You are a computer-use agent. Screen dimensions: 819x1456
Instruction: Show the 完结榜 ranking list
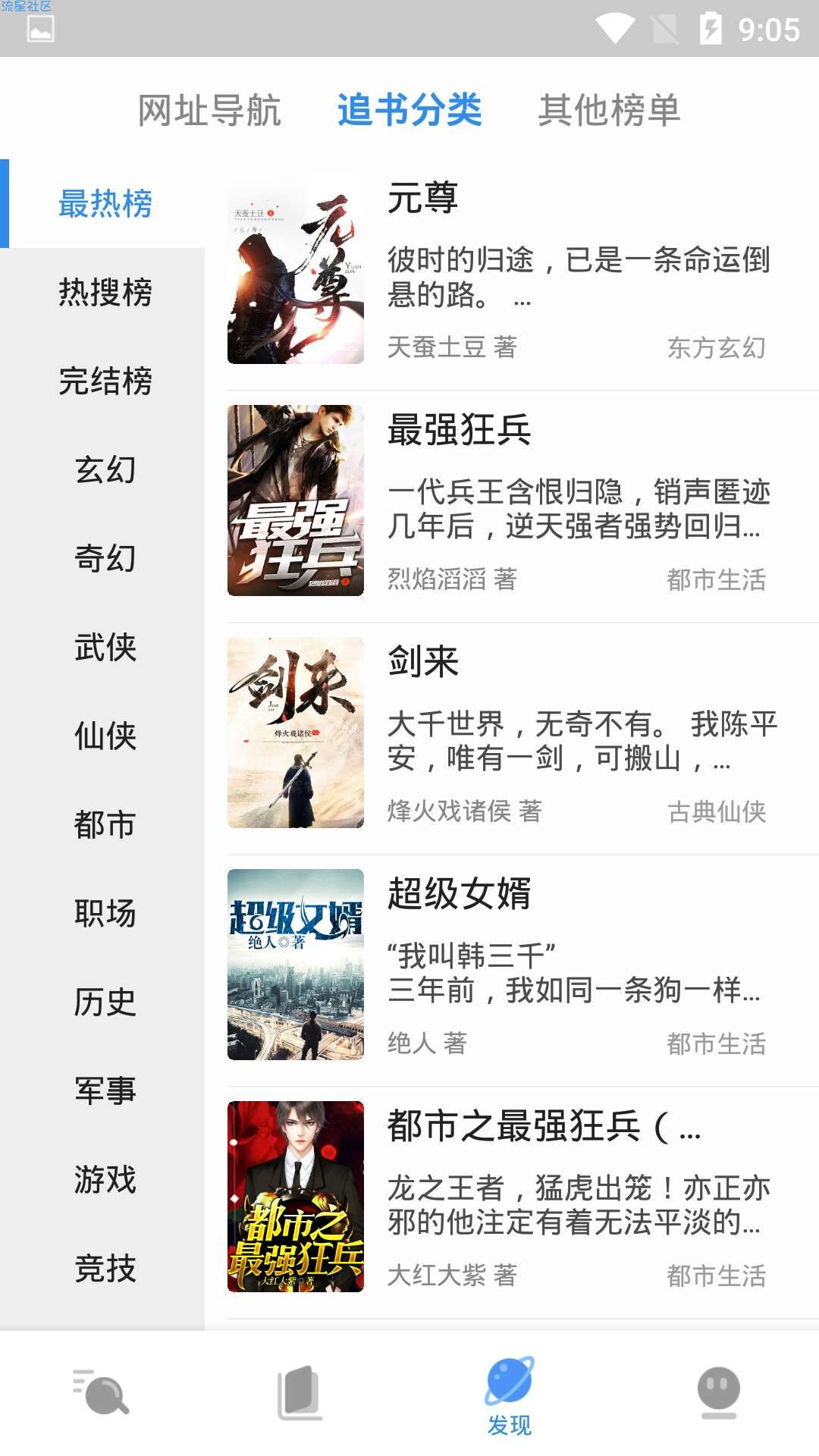[105, 381]
